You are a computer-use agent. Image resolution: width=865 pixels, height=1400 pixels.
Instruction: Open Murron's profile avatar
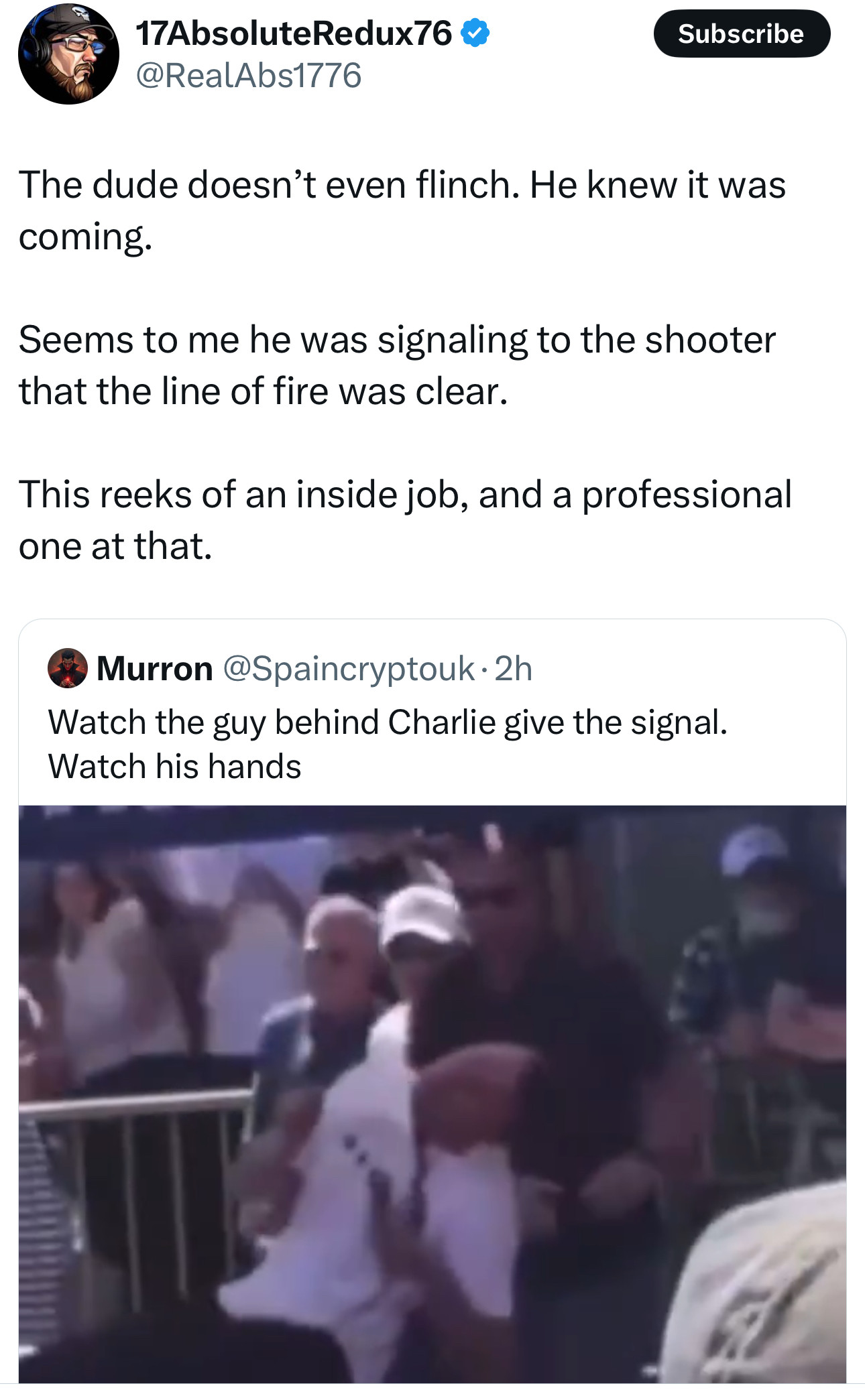pyautogui.click(x=68, y=668)
